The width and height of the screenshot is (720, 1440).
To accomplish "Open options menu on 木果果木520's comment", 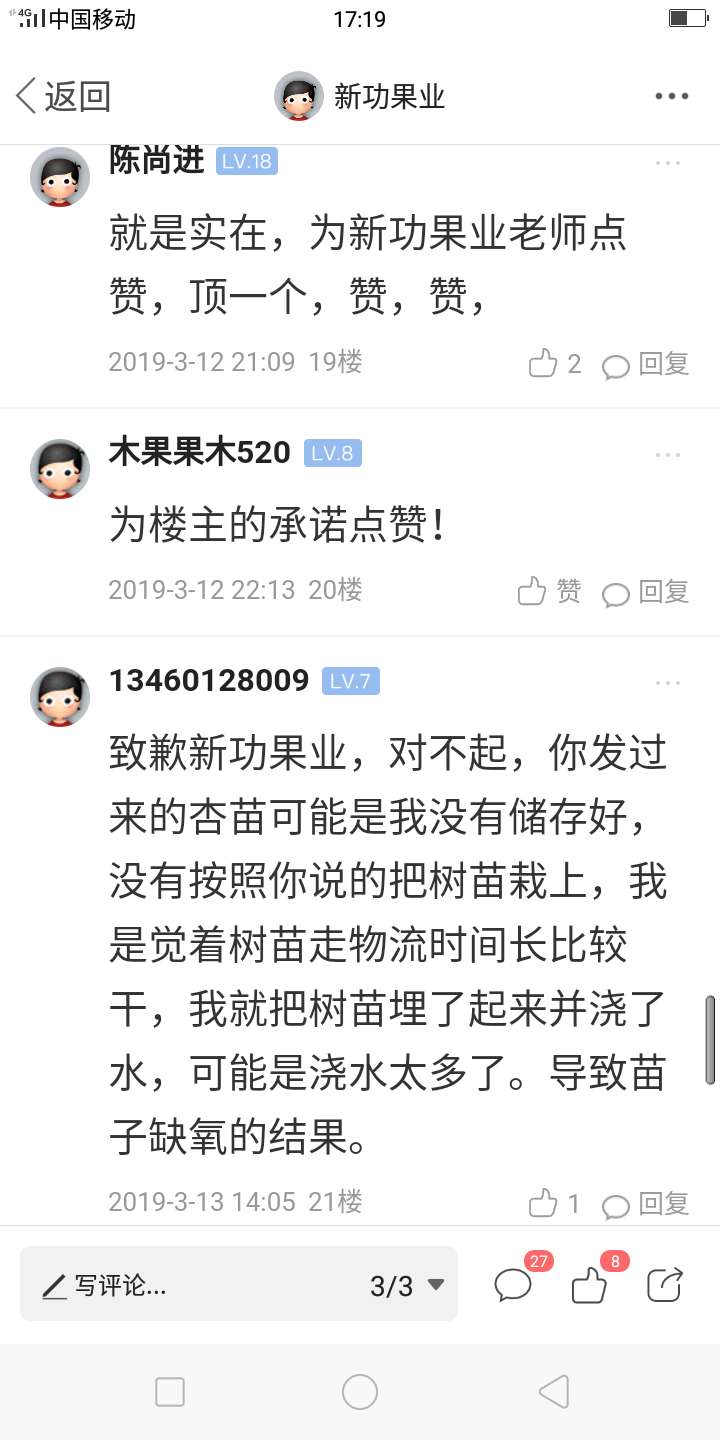I will (668, 455).
